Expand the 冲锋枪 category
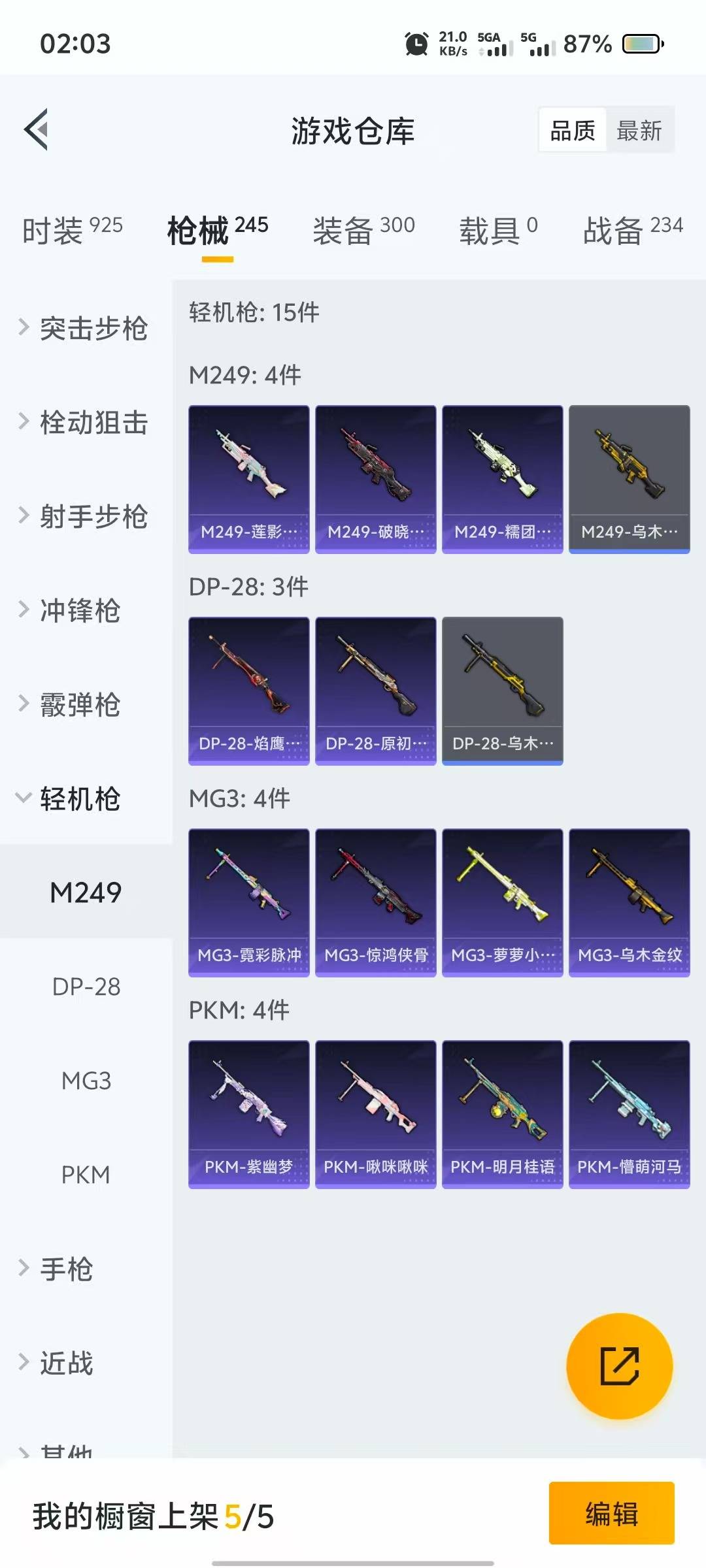706x1568 pixels. [x=85, y=610]
